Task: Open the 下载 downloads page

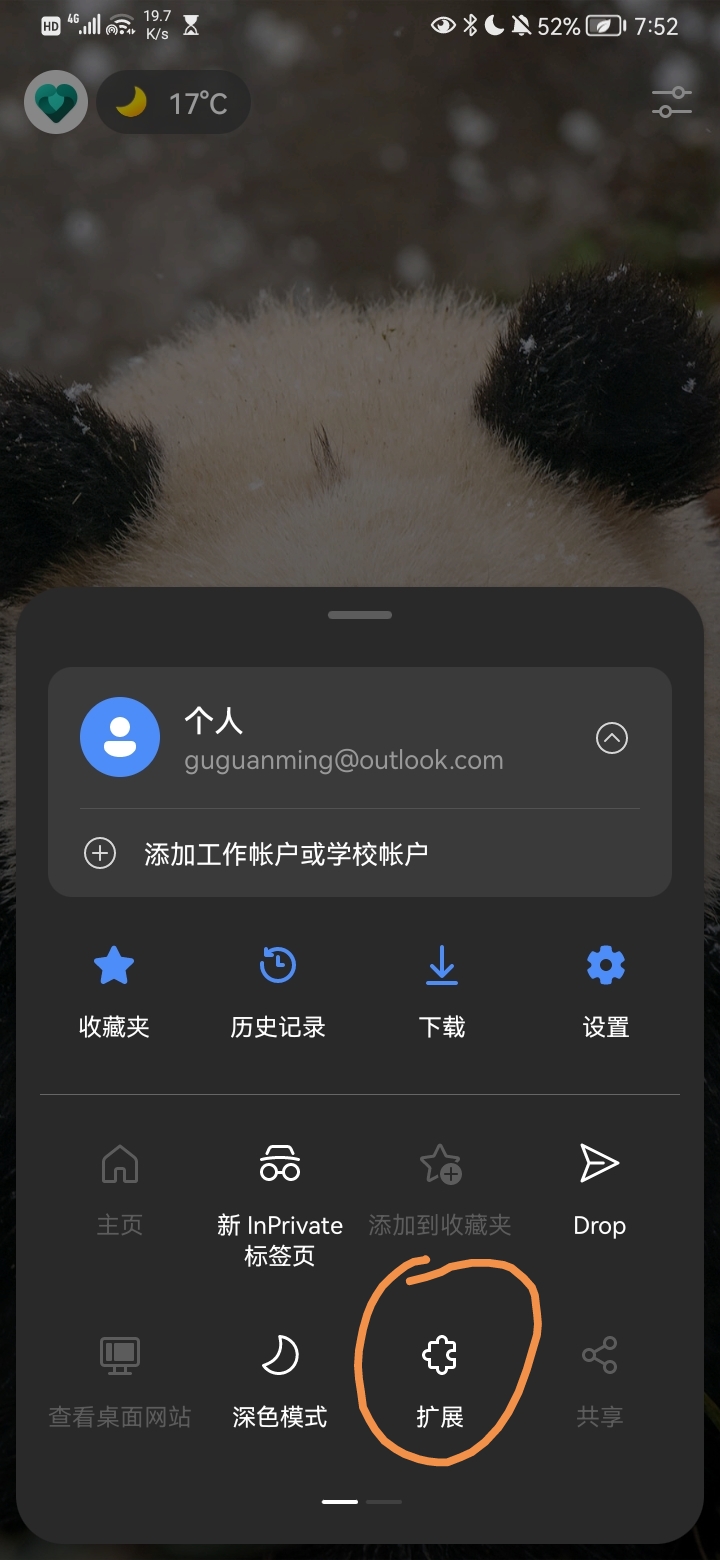Action: coord(442,994)
